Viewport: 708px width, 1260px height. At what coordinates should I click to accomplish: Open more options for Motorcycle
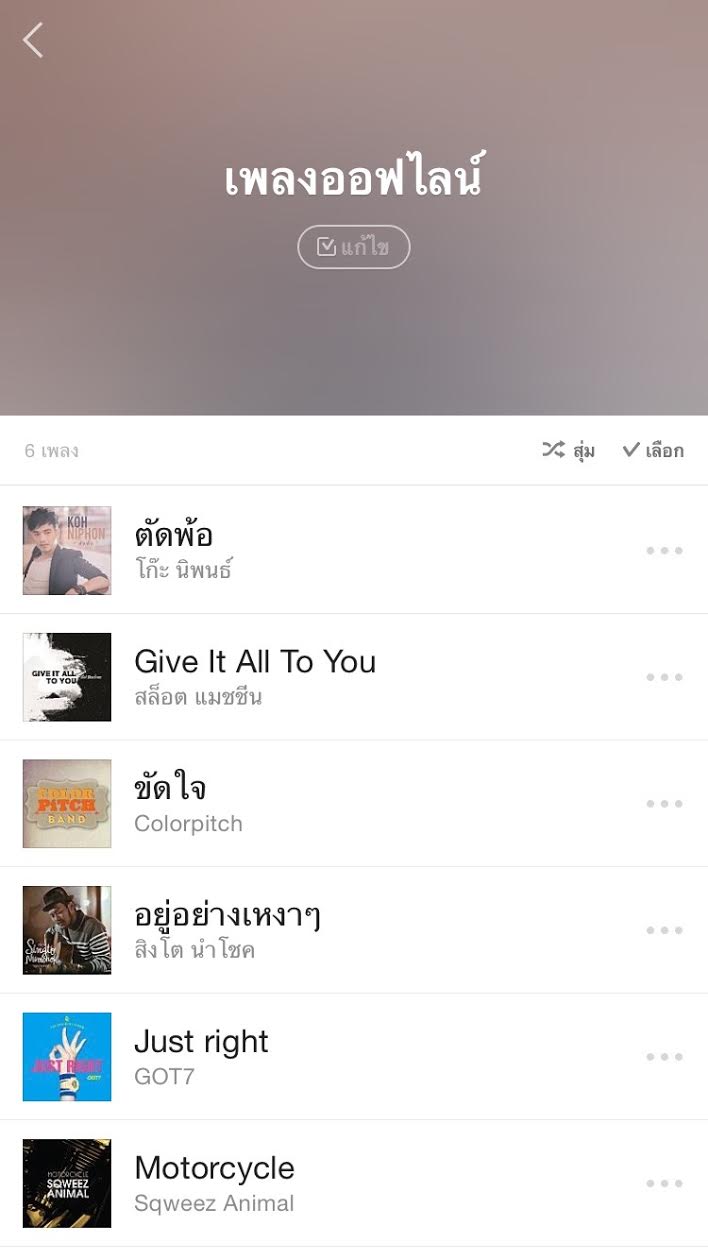pyautogui.click(x=664, y=1183)
